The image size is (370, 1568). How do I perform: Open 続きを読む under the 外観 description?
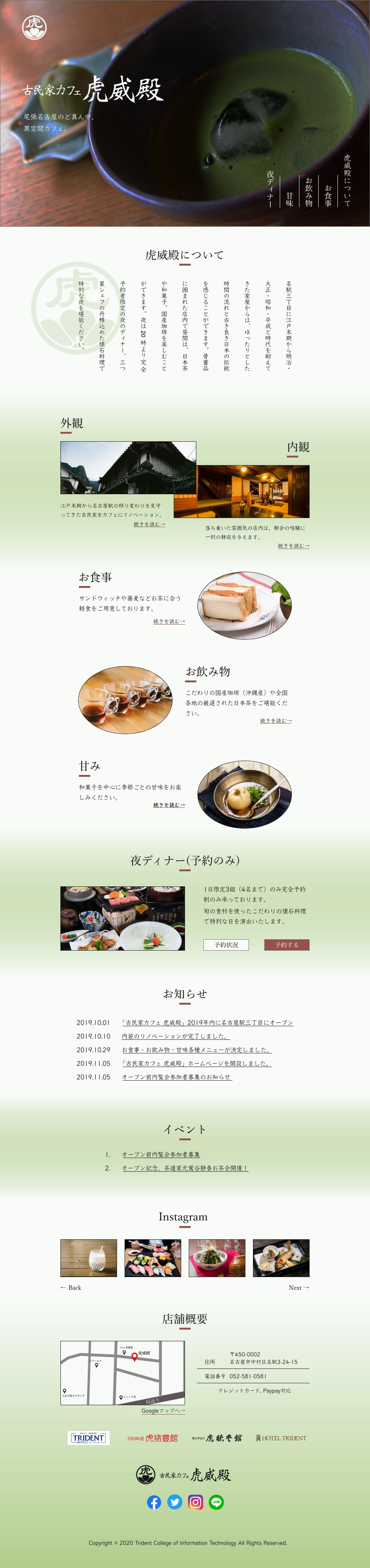(149, 524)
